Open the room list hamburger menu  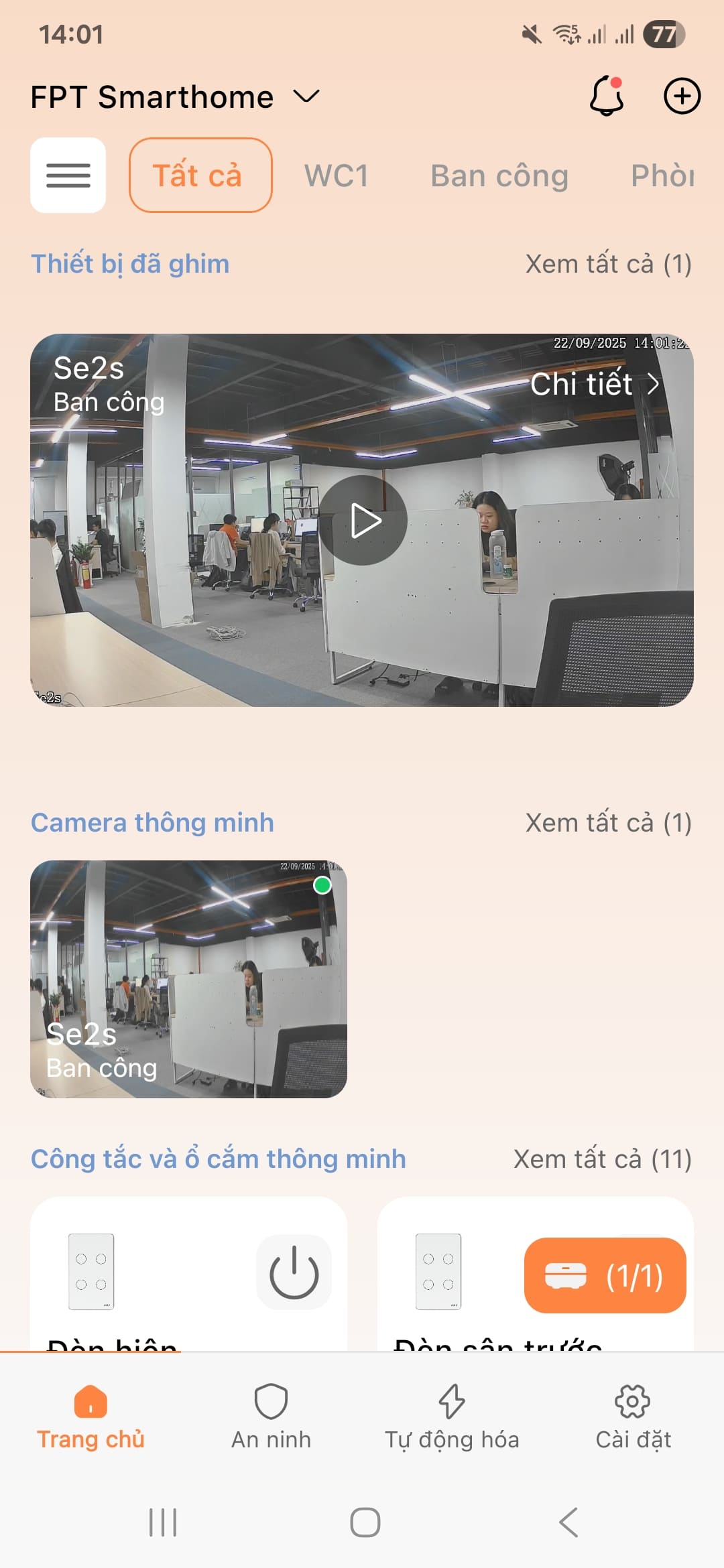pyautogui.click(x=67, y=176)
